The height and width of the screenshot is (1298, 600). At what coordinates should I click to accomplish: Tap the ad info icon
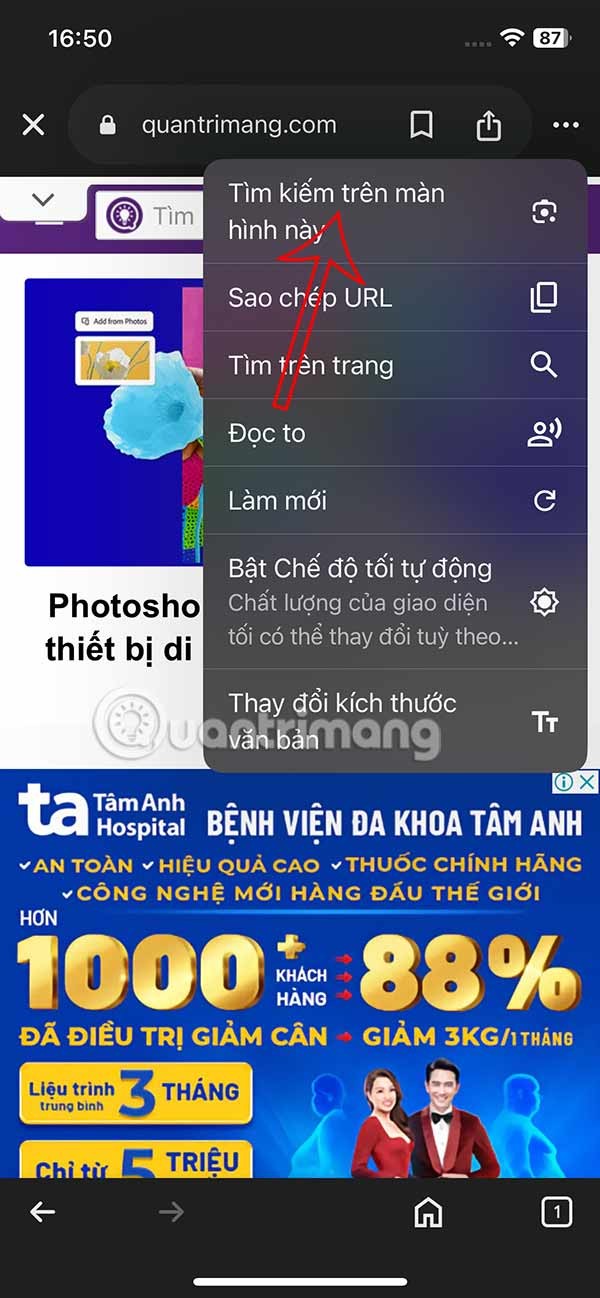click(565, 781)
